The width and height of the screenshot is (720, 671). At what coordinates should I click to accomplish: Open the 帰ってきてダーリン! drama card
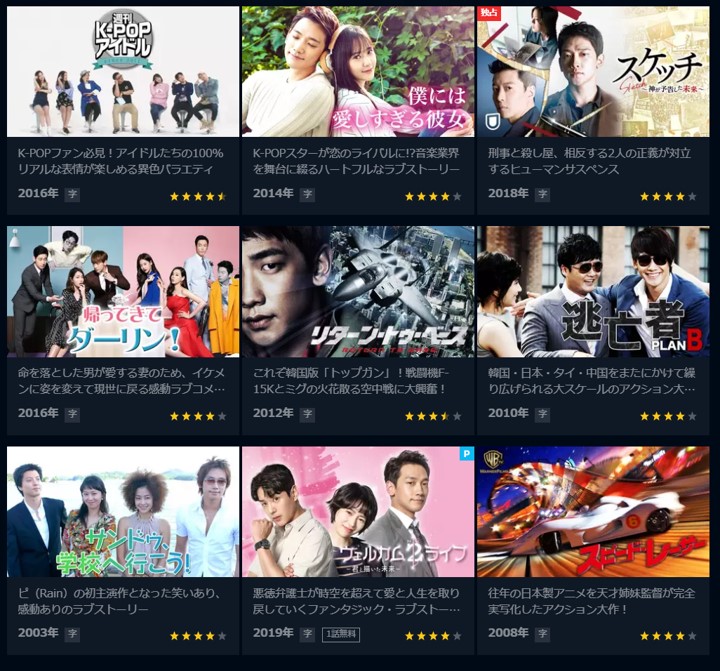click(123, 292)
